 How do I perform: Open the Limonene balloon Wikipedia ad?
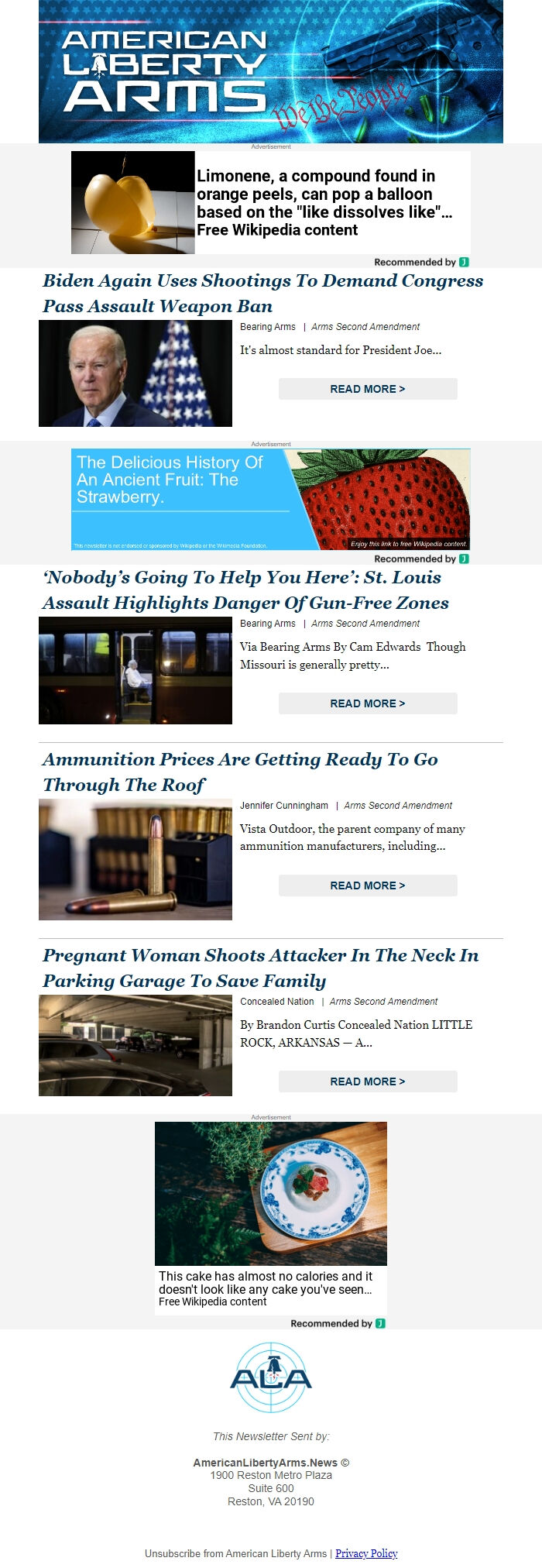271,202
